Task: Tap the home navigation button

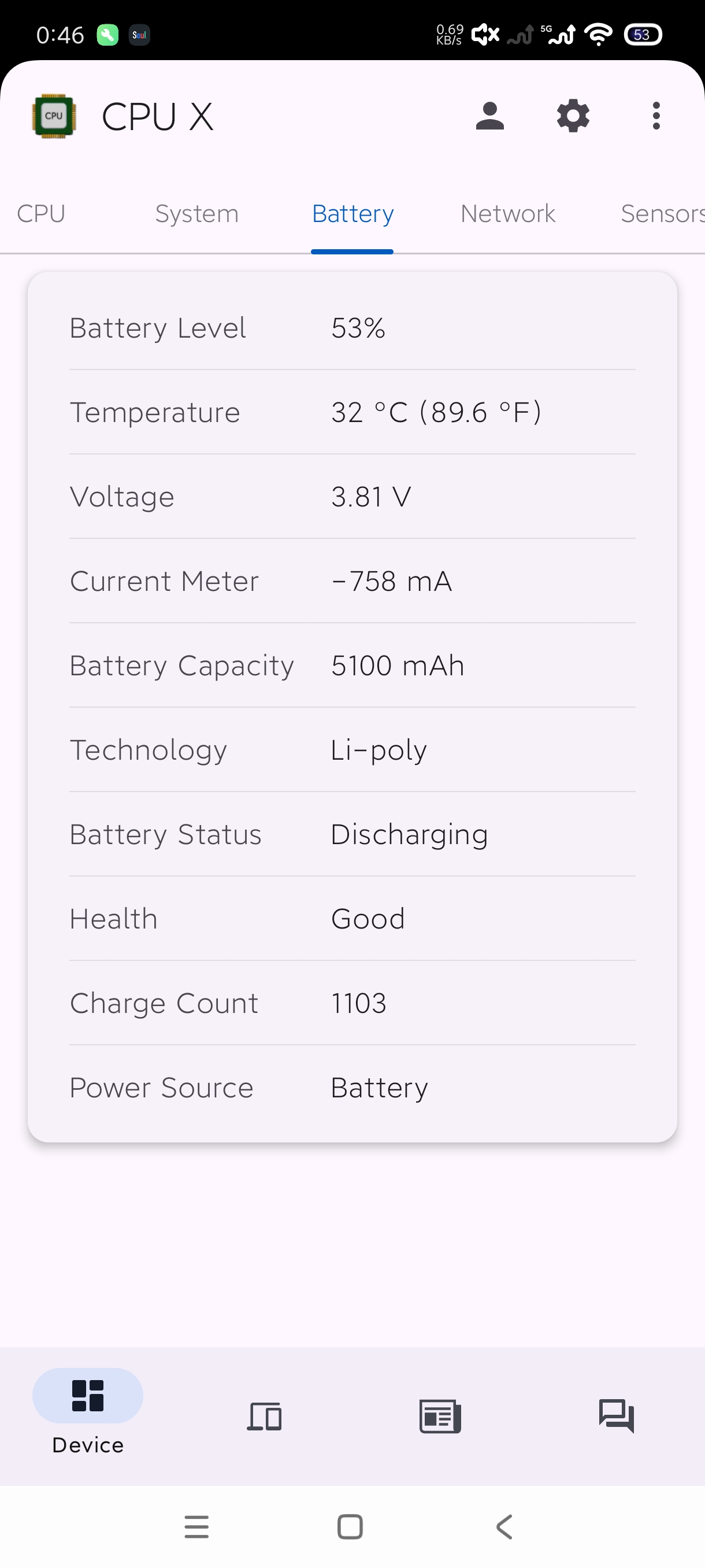Action: tap(350, 1526)
